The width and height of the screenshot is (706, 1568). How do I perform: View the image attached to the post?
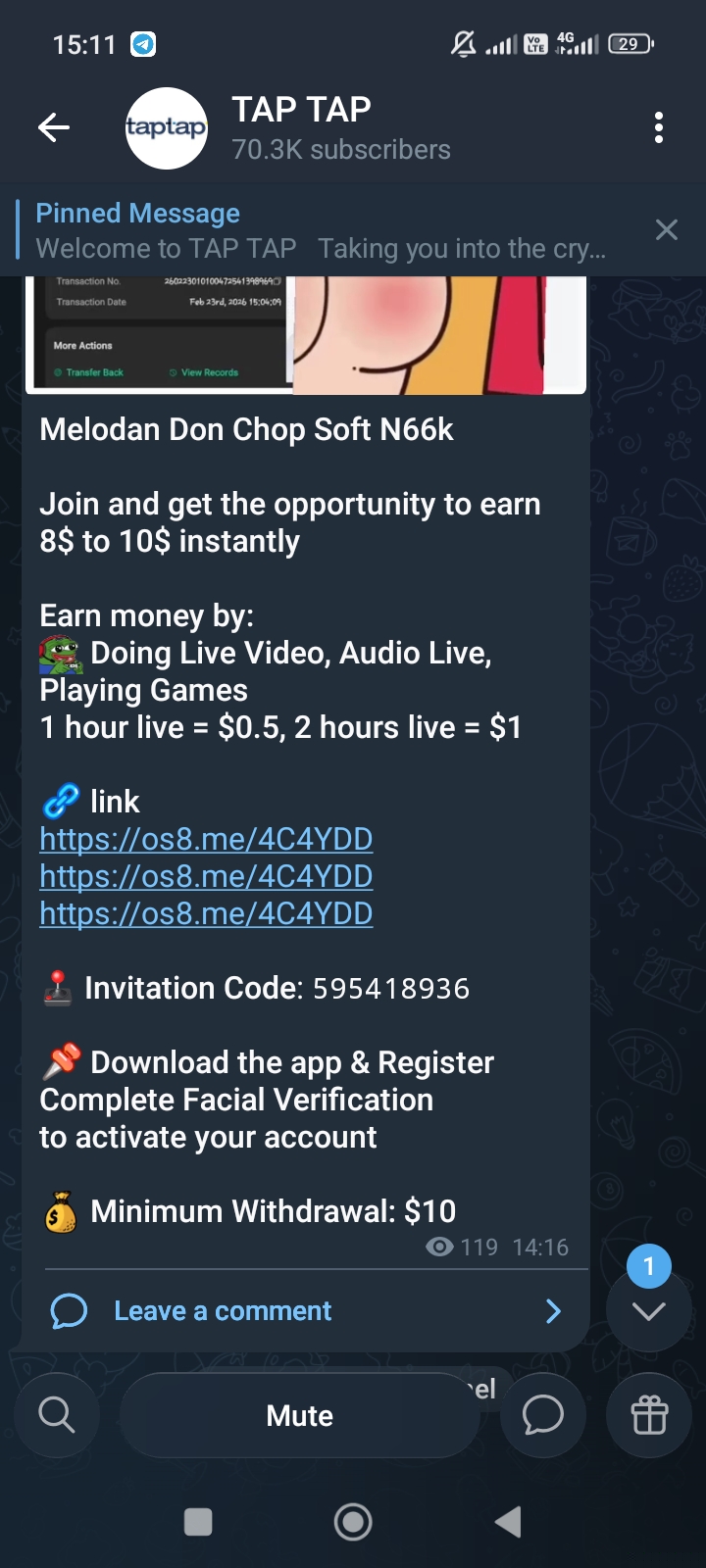coord(306,335)
